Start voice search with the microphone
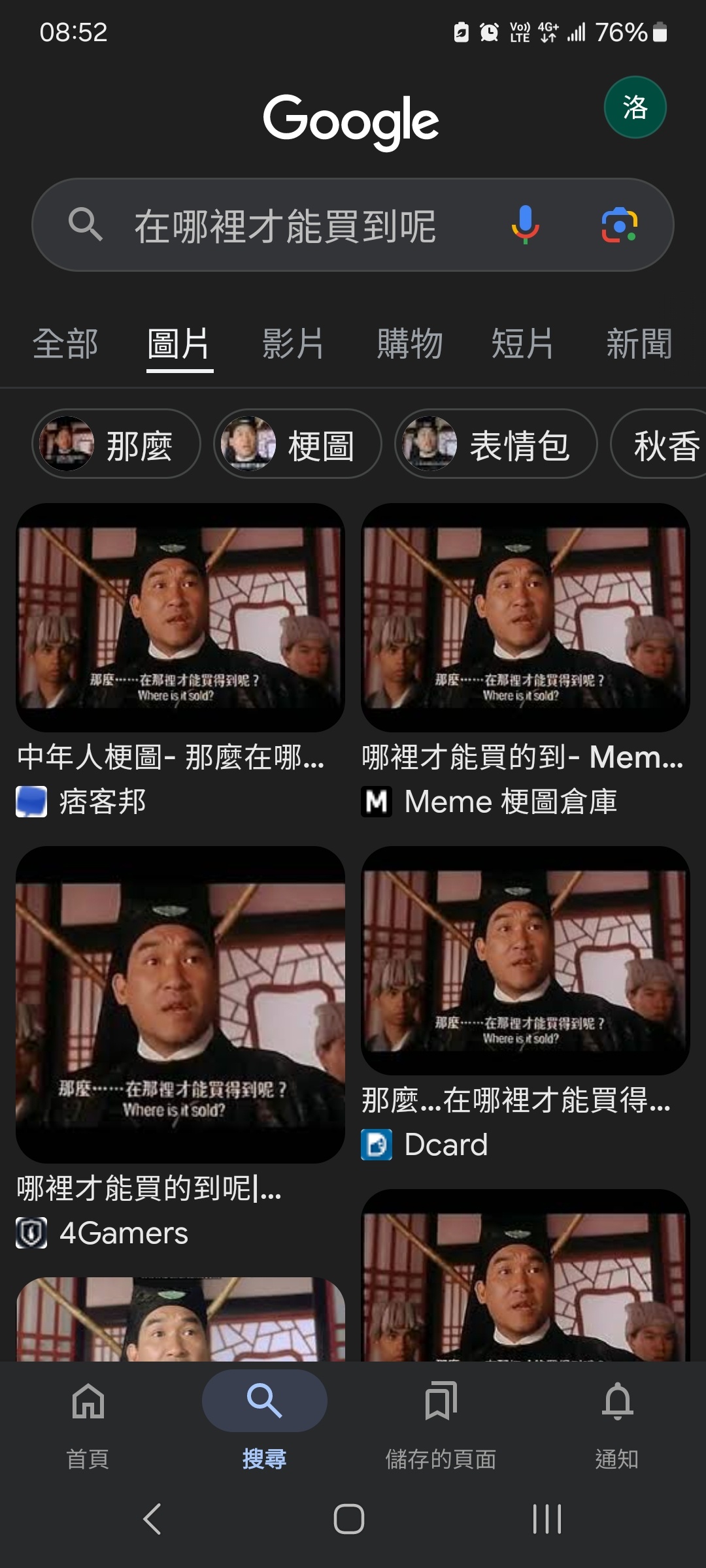The width and height of the screenshot is (706, 1568). pos(525,225)
